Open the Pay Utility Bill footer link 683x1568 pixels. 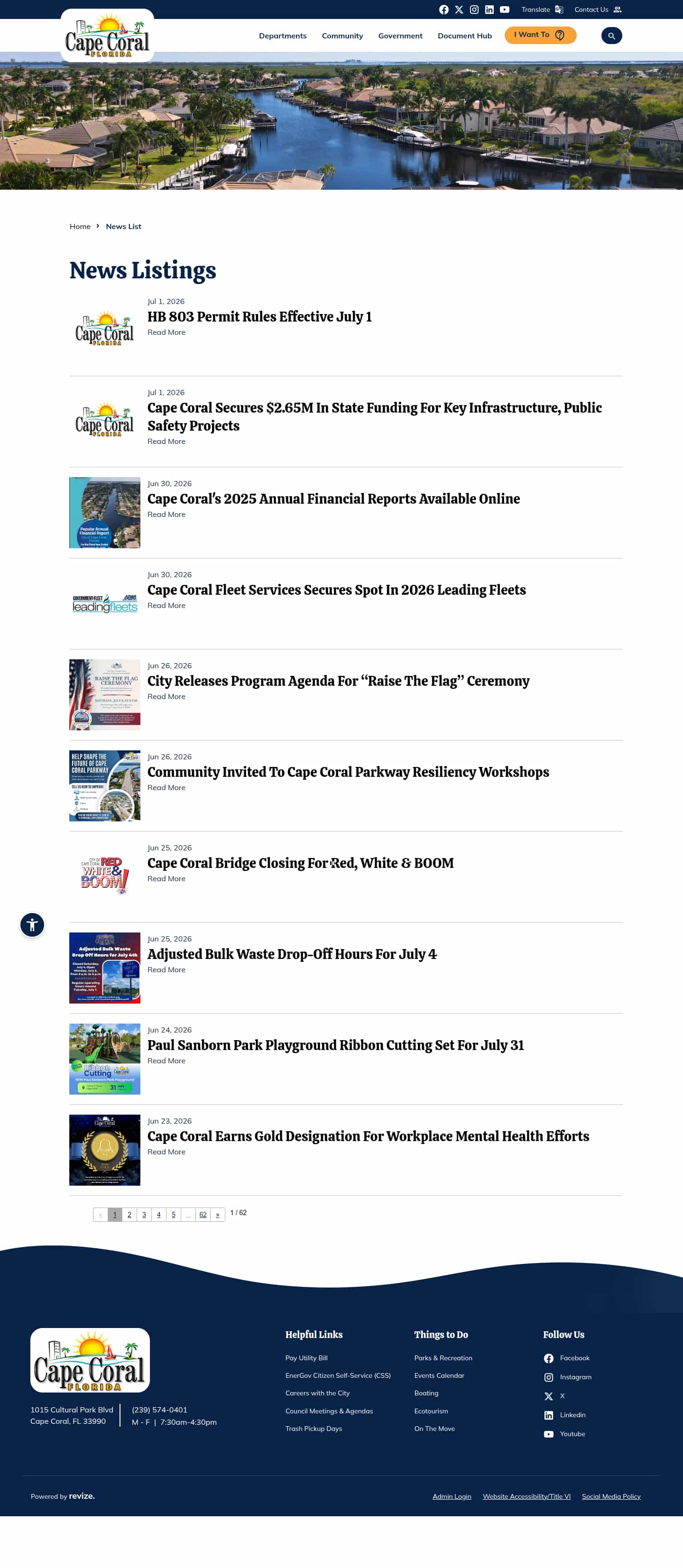click(306, 1358)
